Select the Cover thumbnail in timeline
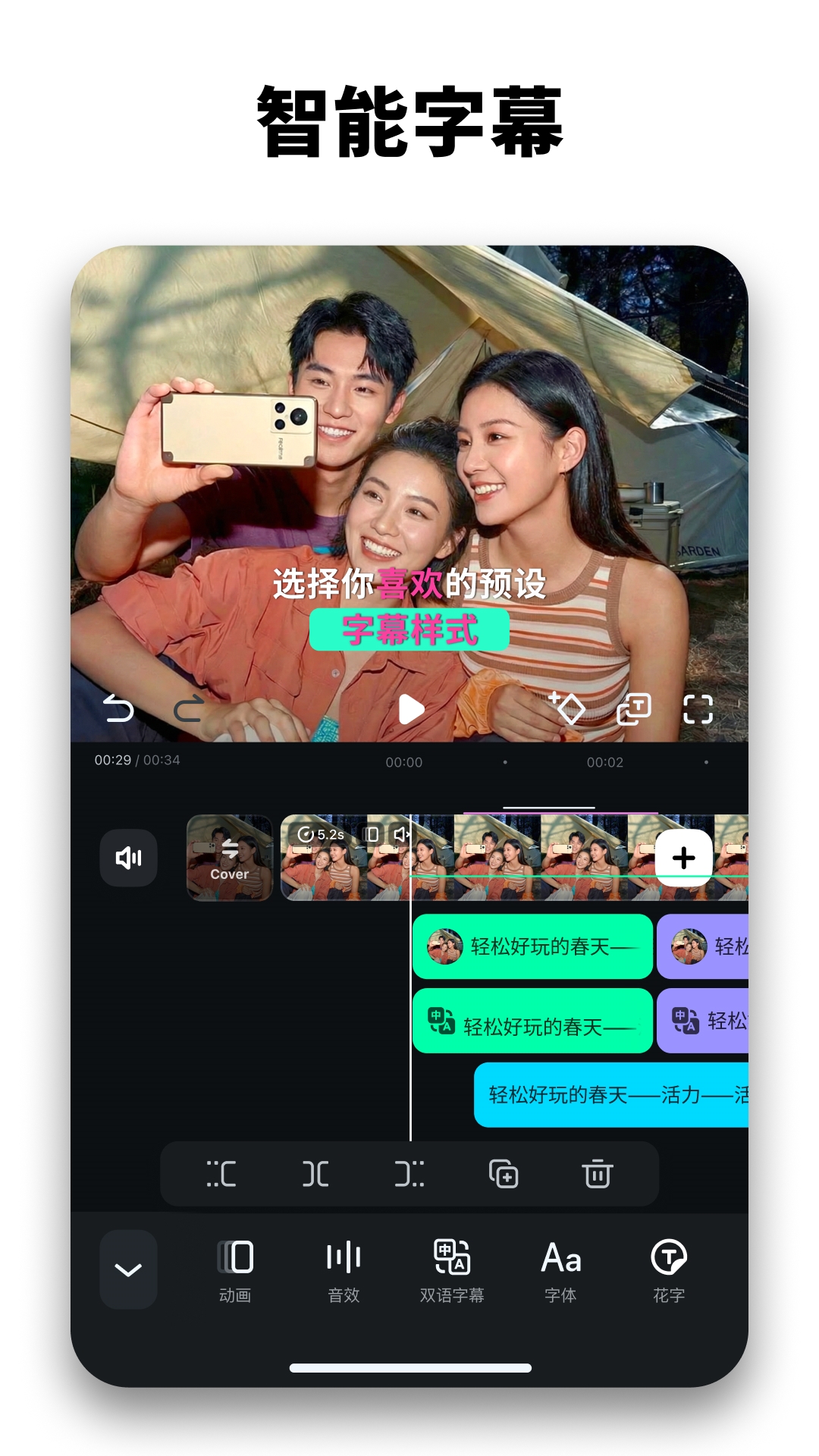819x1456 pixels. click(x=229, y=857)
